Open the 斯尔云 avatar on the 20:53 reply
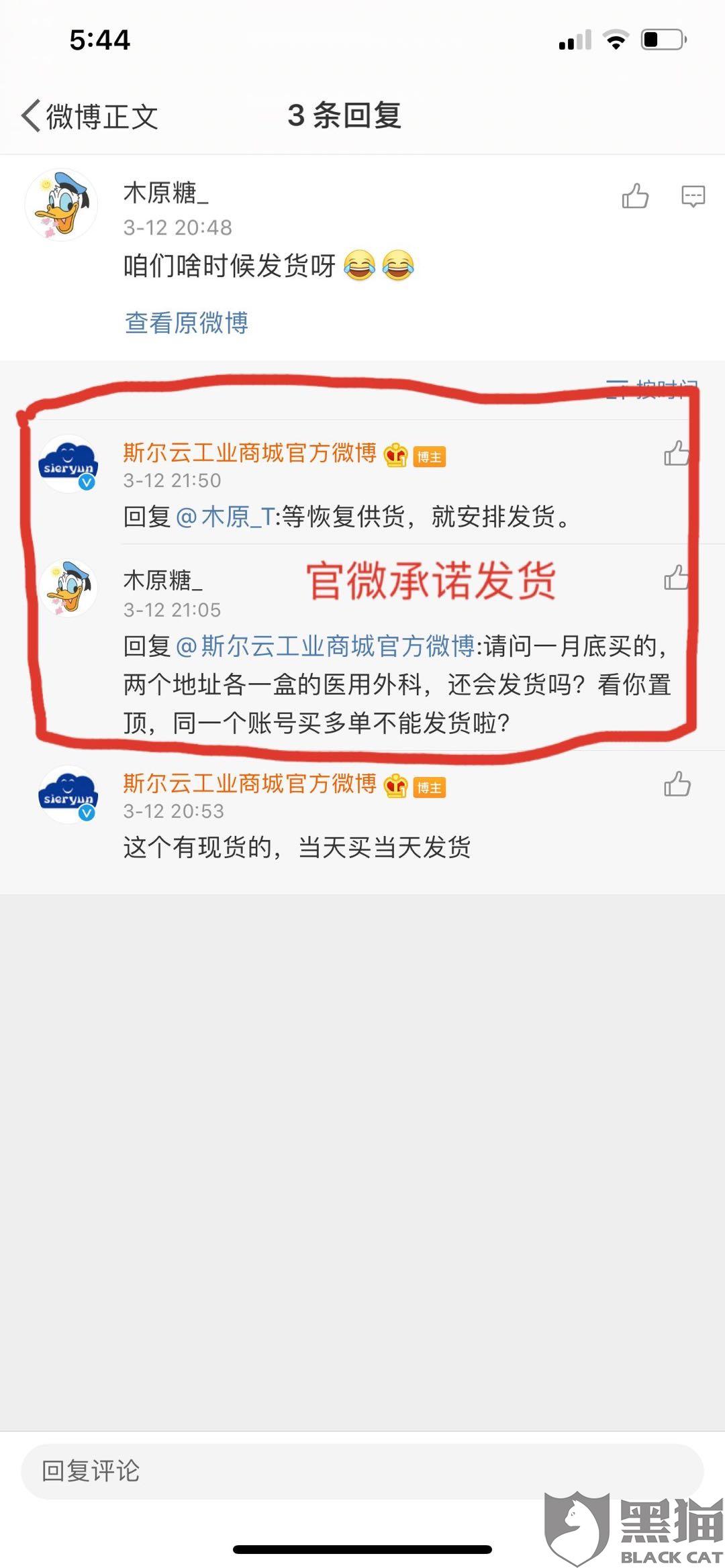Image resolution: width=725 pixels, height=1568 pixels. (x=68, y=794)
